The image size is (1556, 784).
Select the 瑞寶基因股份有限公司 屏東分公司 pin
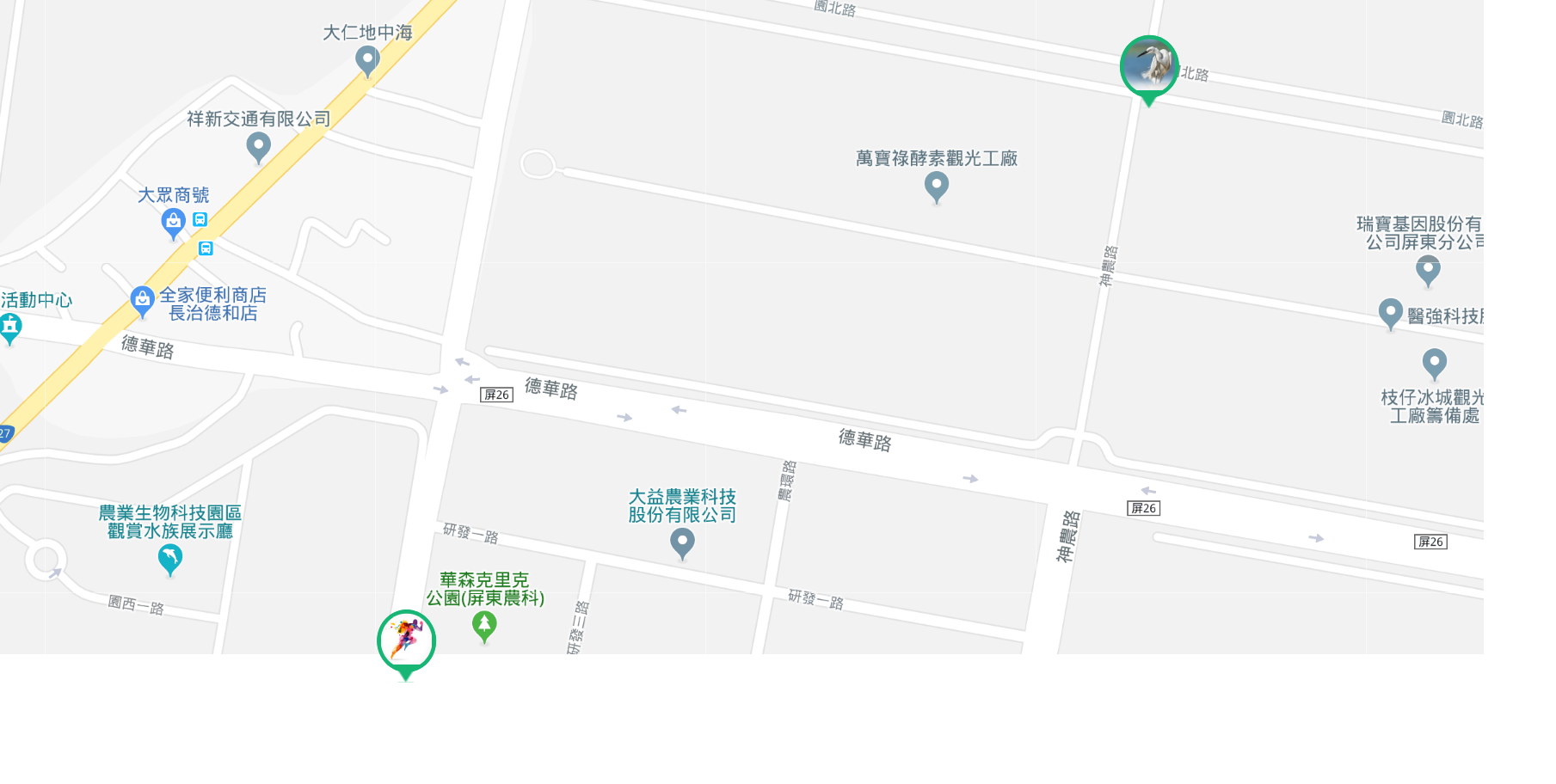coord(1428,269)
